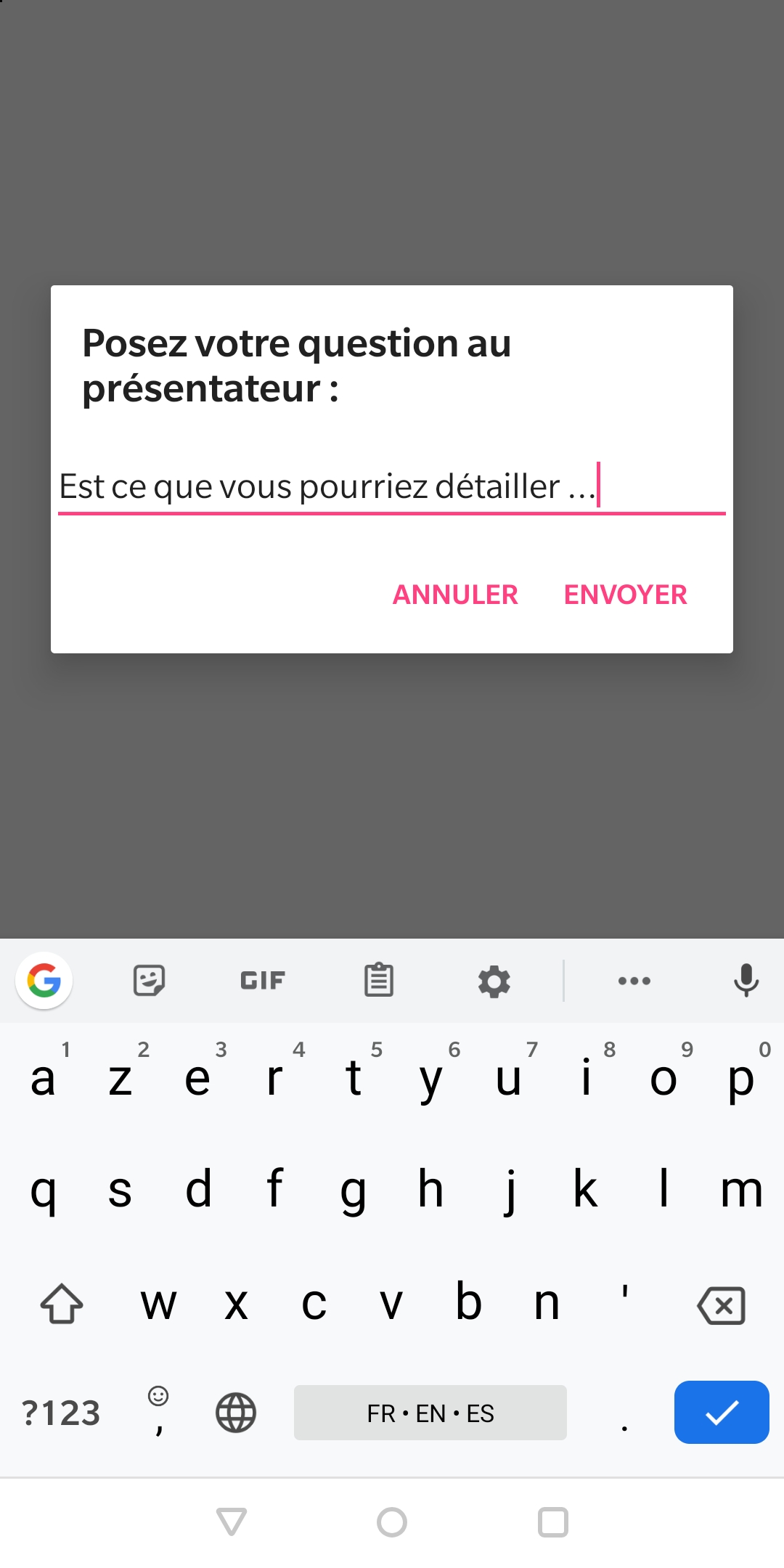This screenshot has width=784, height=1568.
Task: Open the keyboard GIF panel
Action: (262, 981)
